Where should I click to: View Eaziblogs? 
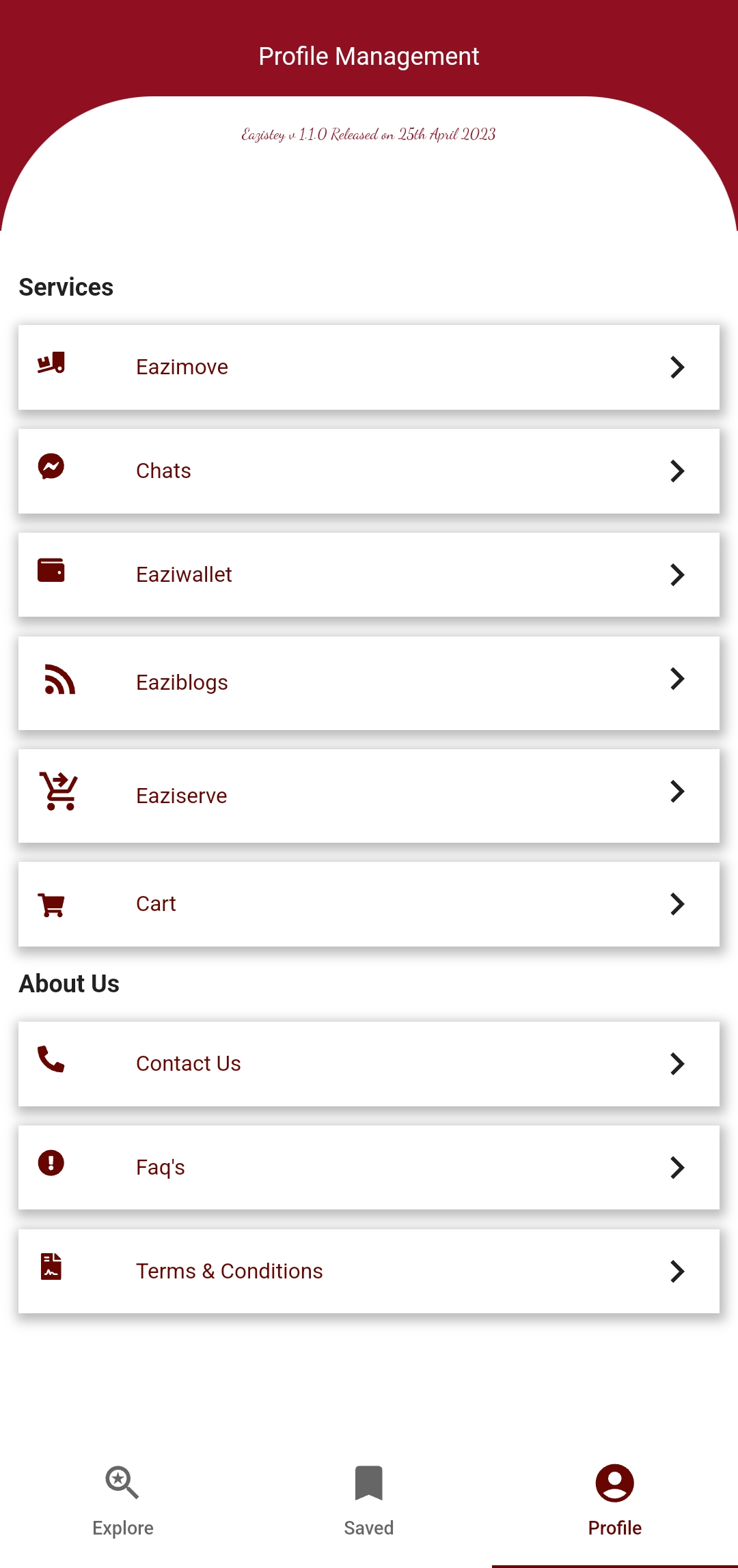pos(369,683)
